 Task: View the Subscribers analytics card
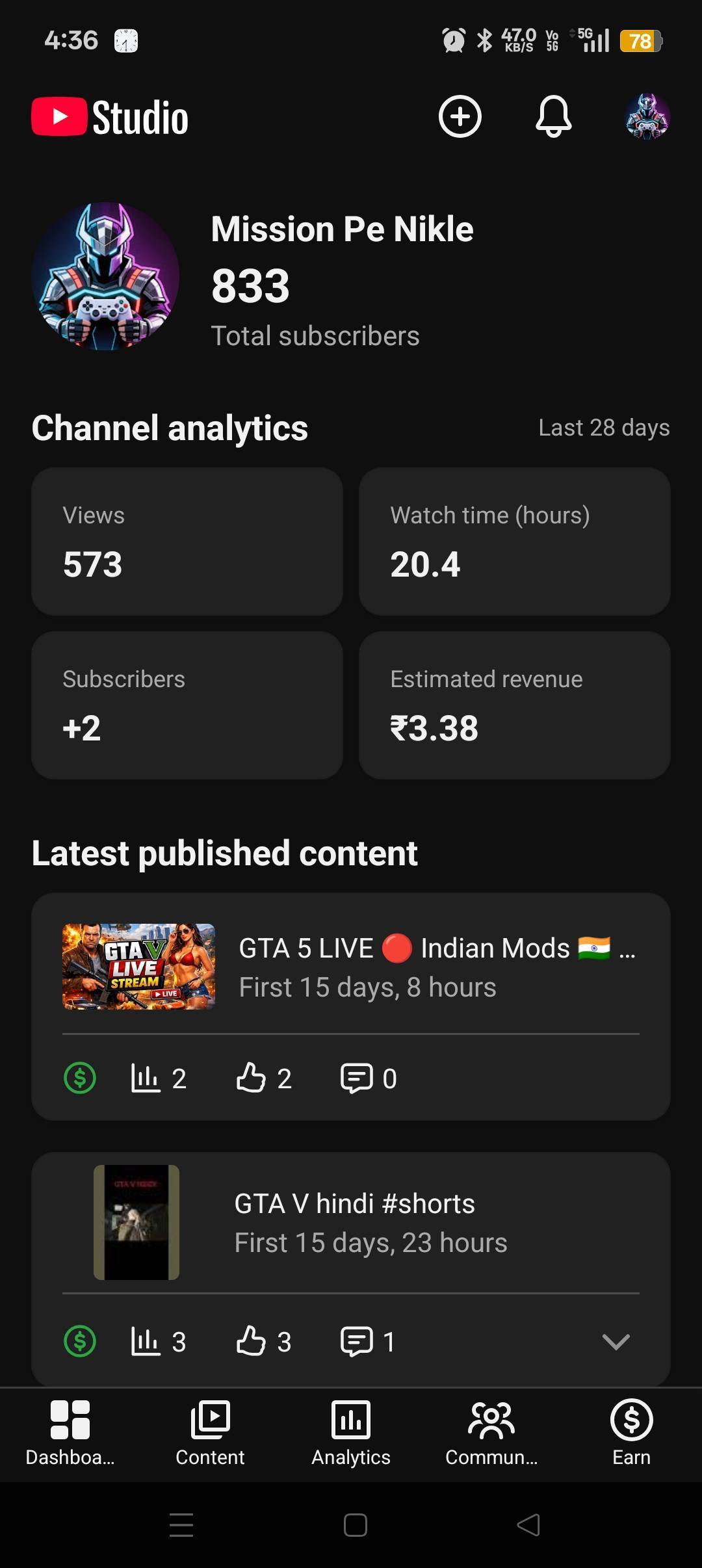point(187,705)
